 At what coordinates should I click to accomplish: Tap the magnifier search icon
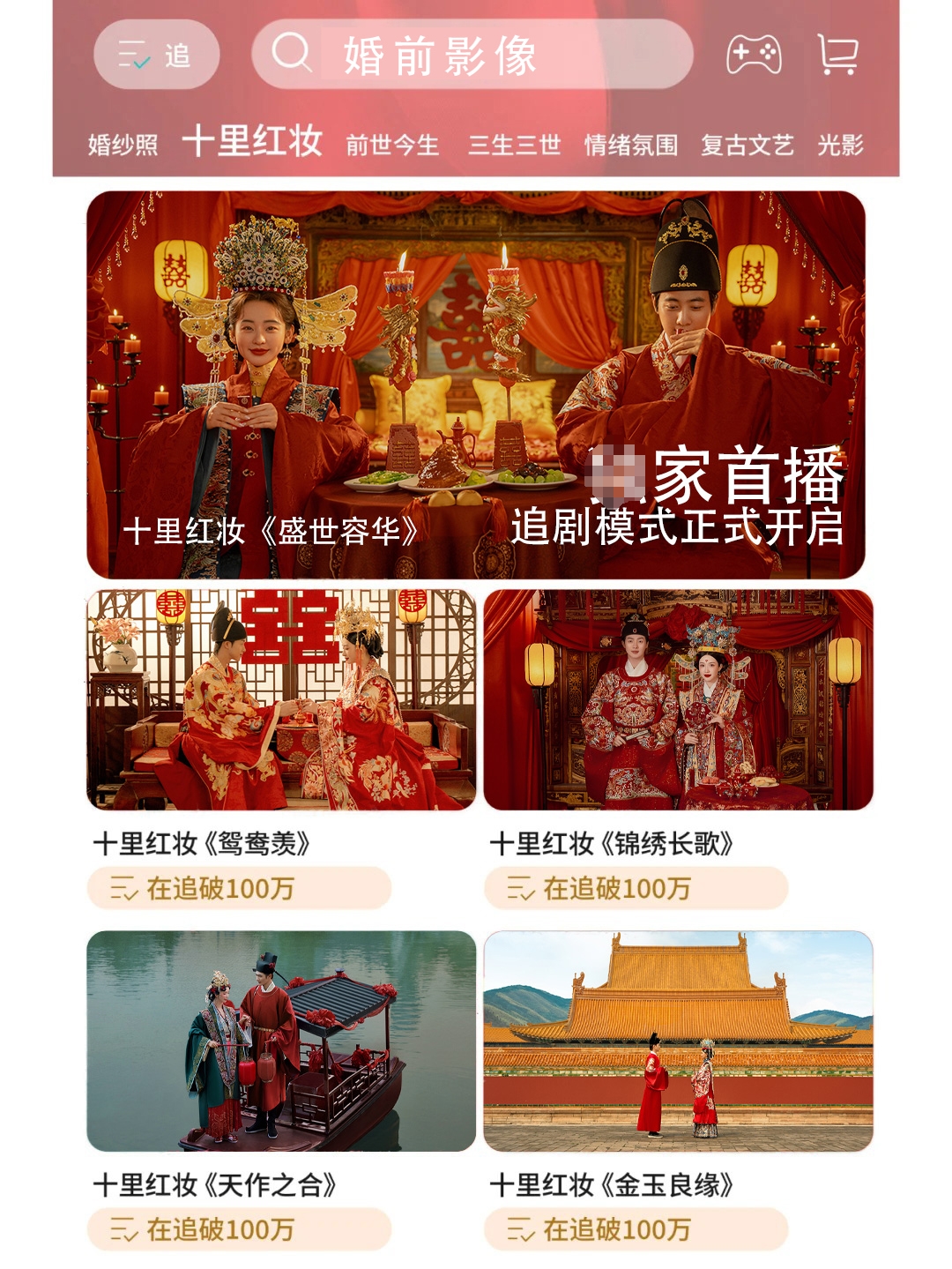coord(294,56)
